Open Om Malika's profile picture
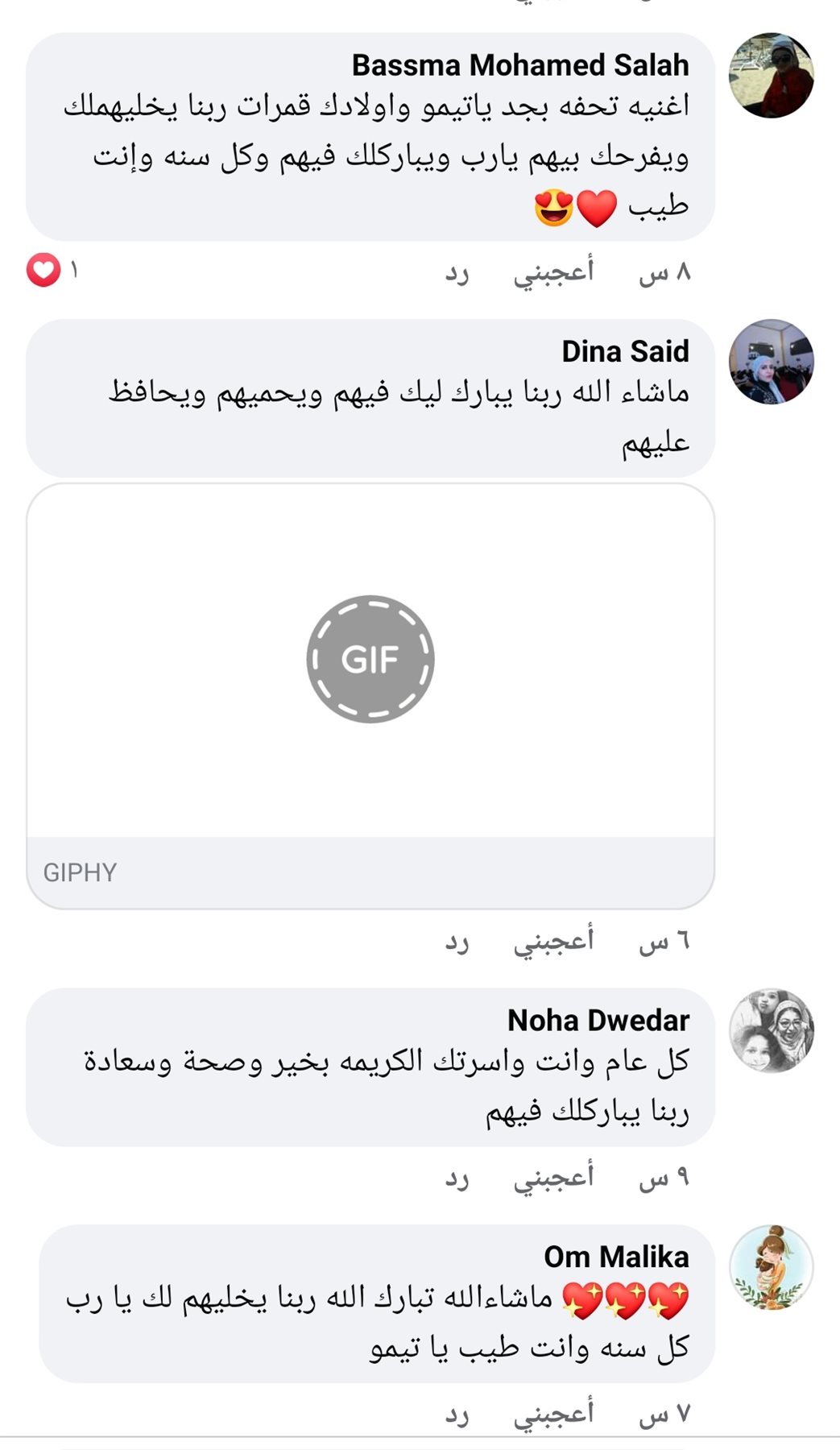 coord(771,1268)
